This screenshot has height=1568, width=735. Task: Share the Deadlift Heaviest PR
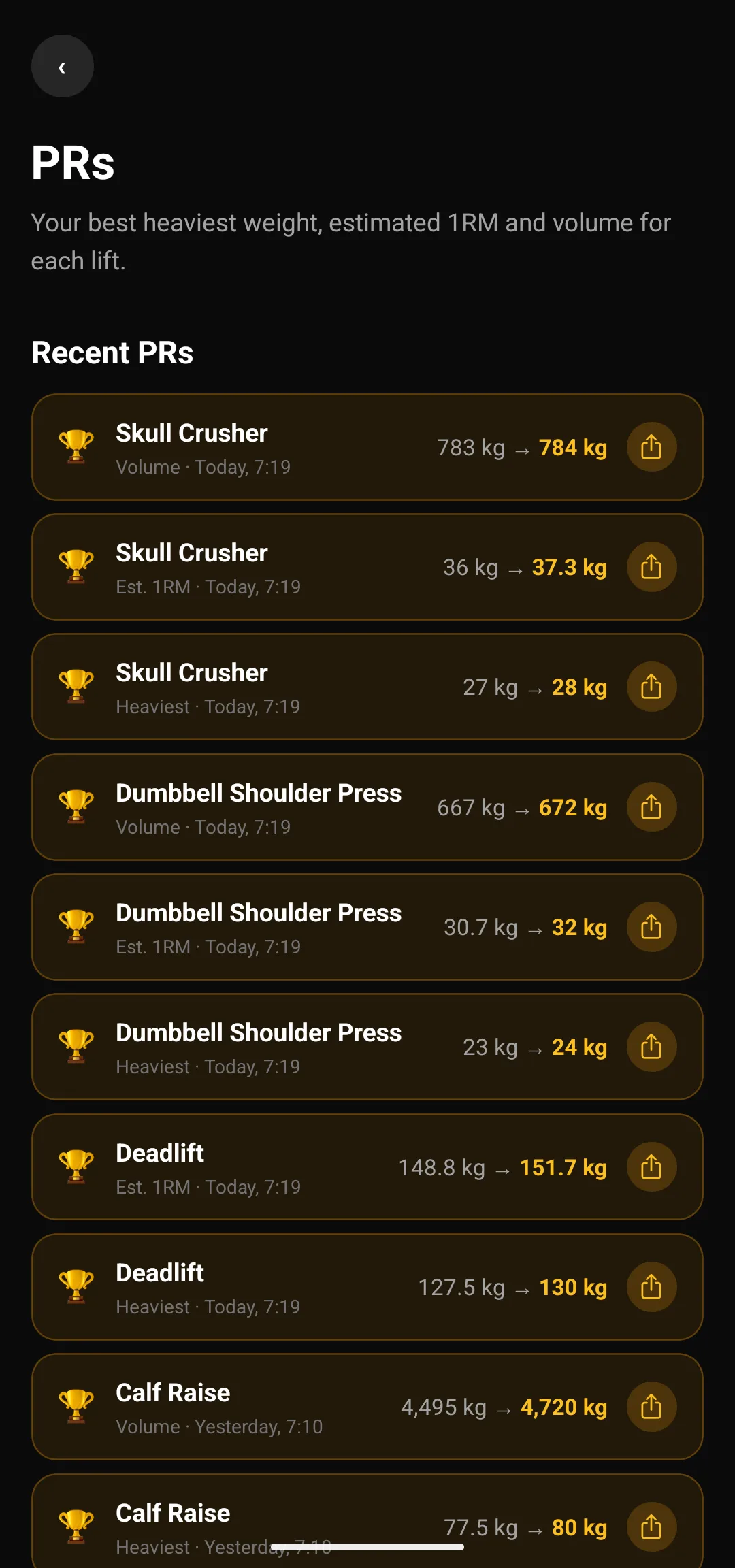point(651,1287)
